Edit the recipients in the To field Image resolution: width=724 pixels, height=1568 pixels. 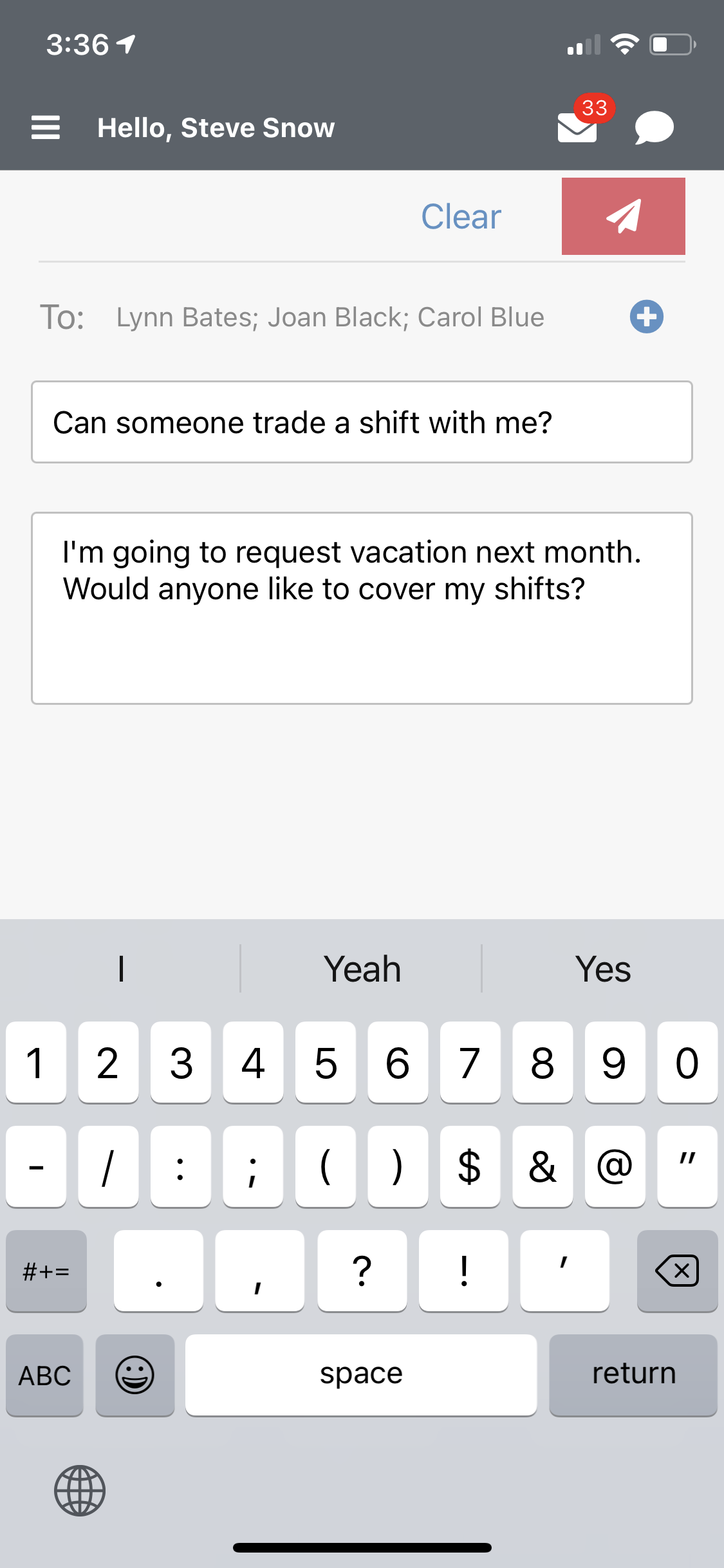(330, 317)
